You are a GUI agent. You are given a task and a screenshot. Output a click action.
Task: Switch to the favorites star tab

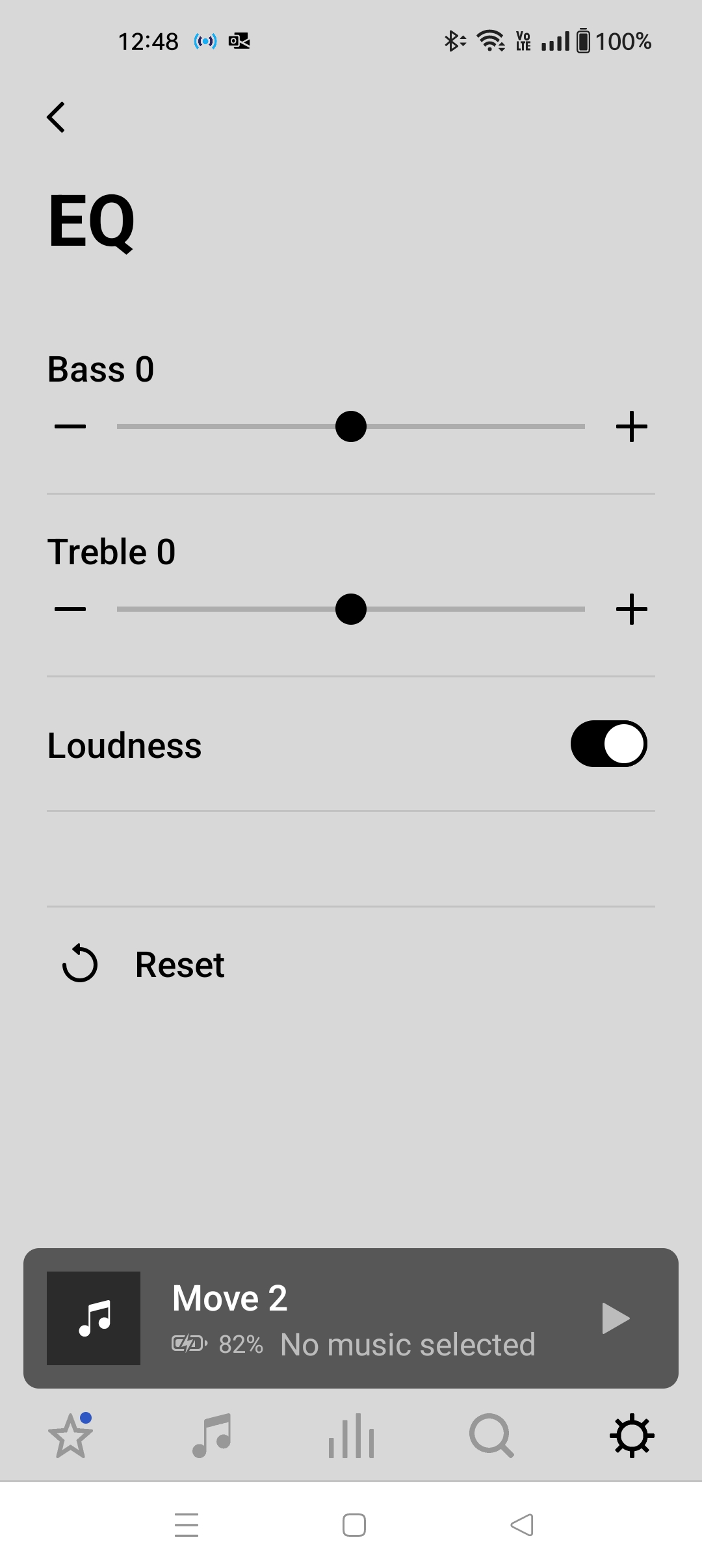tap(70, 1435)
